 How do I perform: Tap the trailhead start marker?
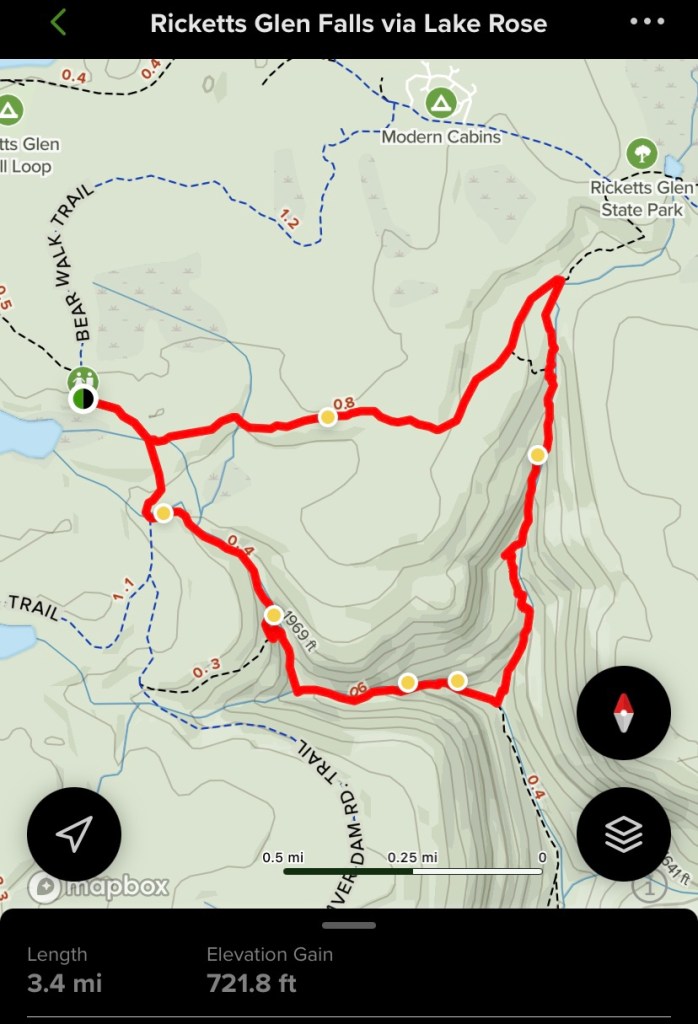click(x=83, y=400)
